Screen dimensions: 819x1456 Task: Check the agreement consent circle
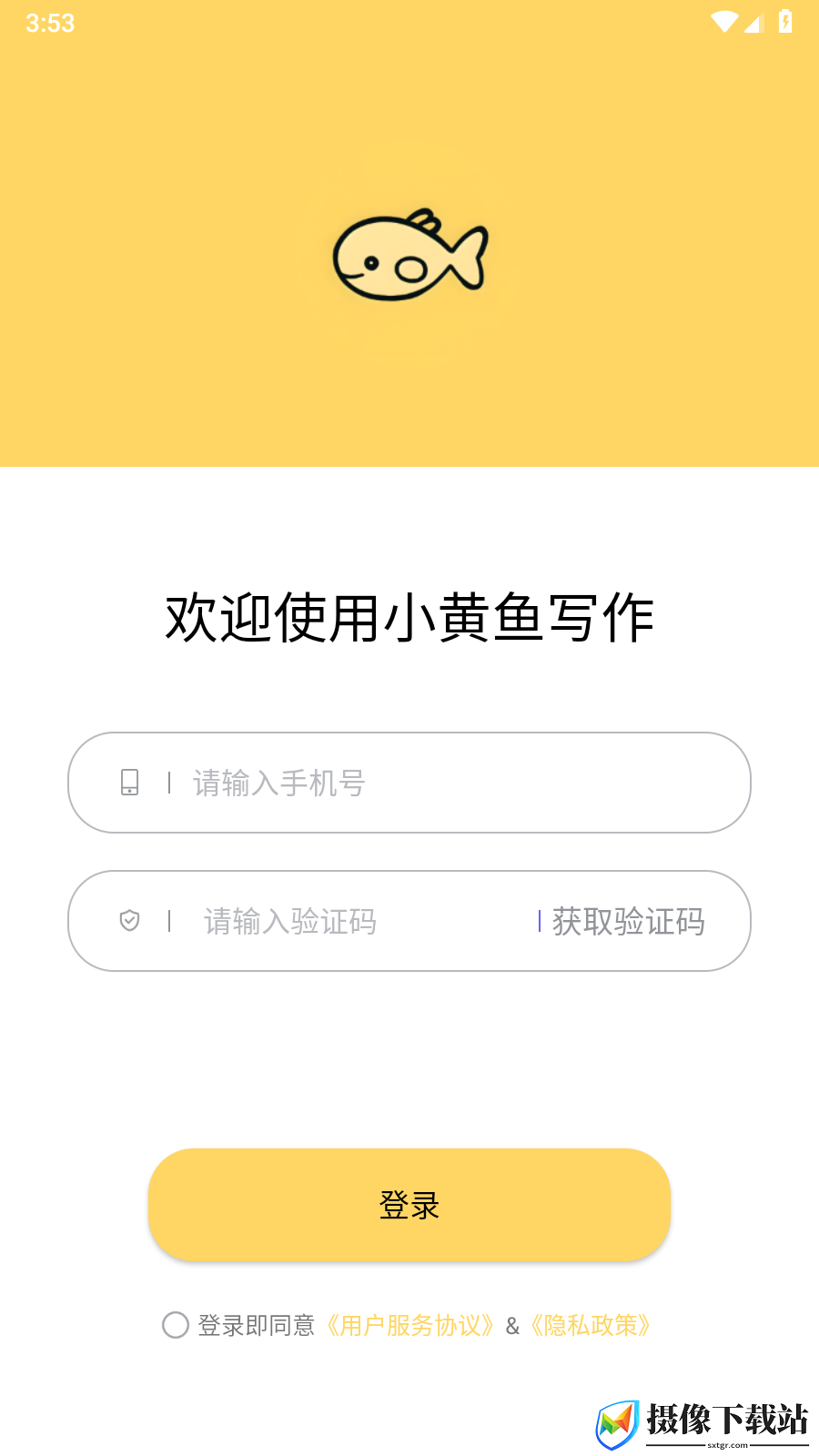[176, 1325]
